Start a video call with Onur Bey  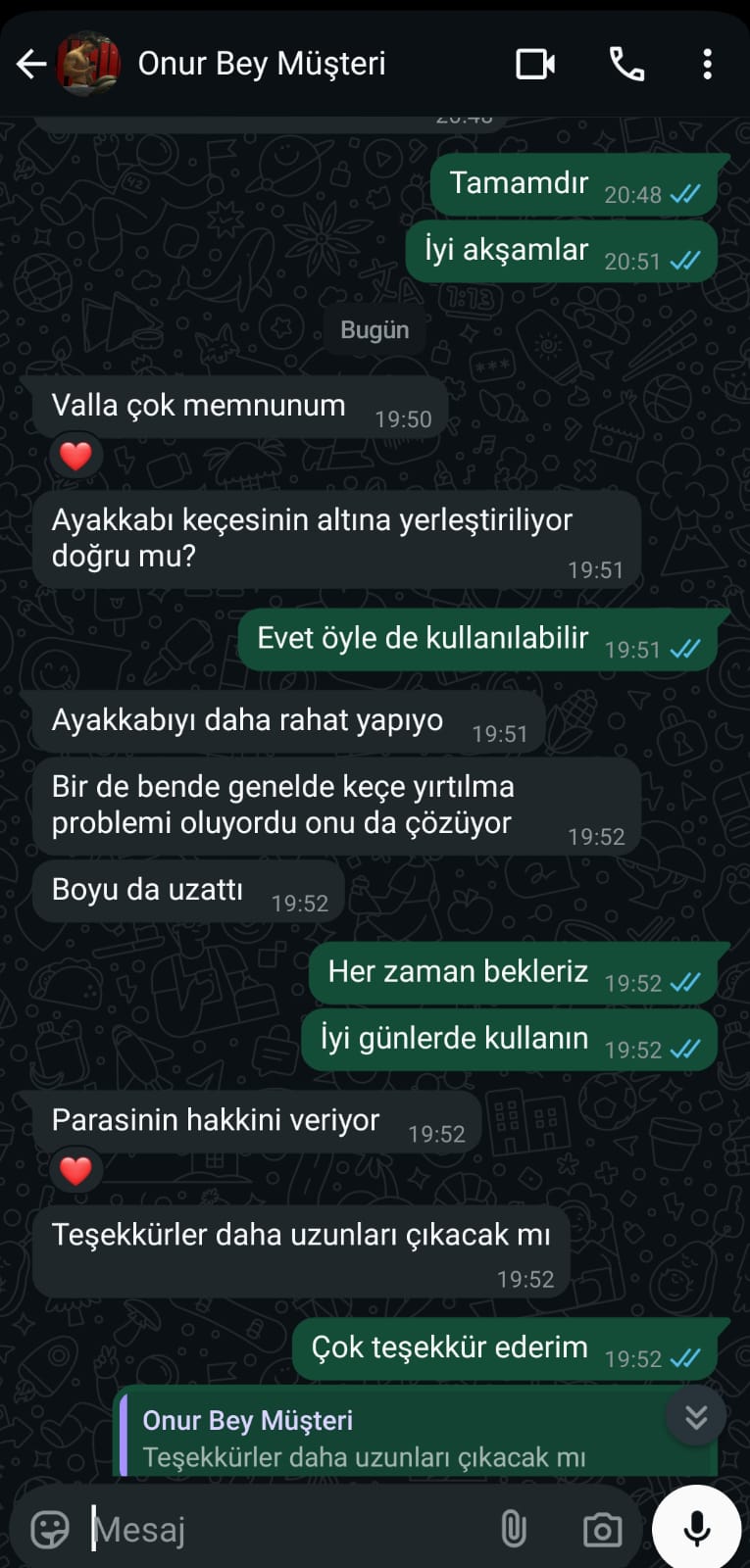click(x=535, y=65)
